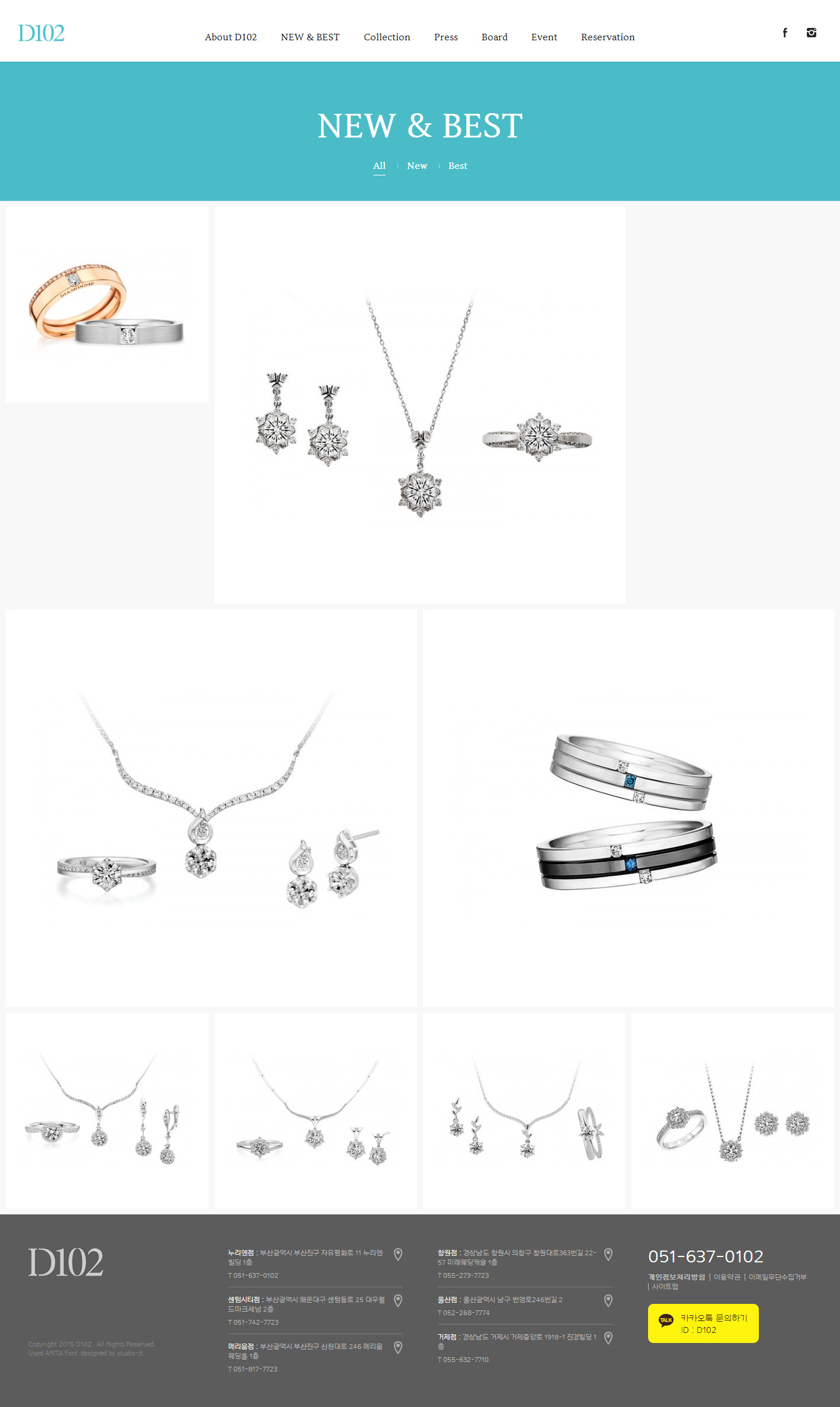
Task: View the V-shaped diamond necklace set with stud earrings
Action: click(211, 808)
